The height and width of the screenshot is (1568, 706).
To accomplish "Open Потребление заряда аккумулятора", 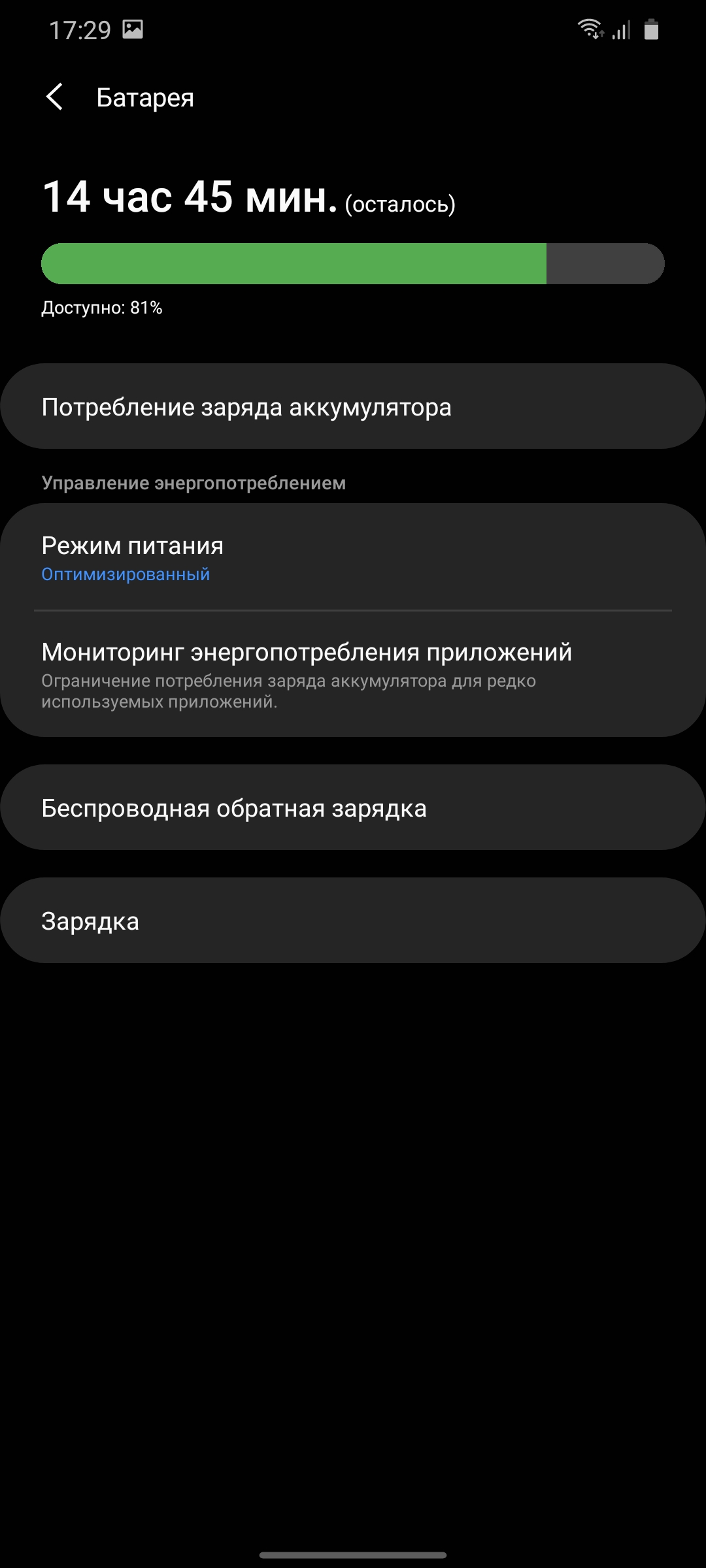I will point(353,406).
